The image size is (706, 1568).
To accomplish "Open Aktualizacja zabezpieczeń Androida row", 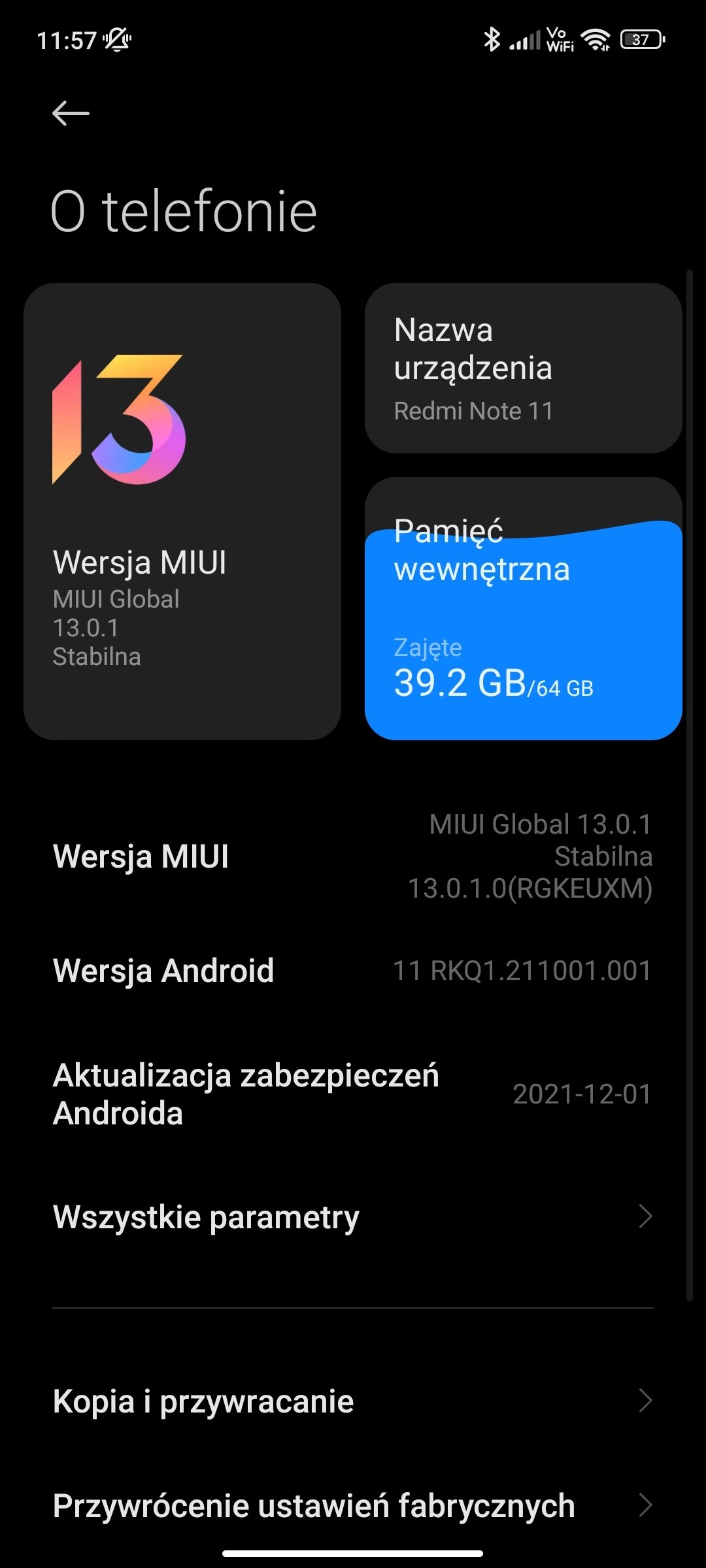I will point(353,1094).
